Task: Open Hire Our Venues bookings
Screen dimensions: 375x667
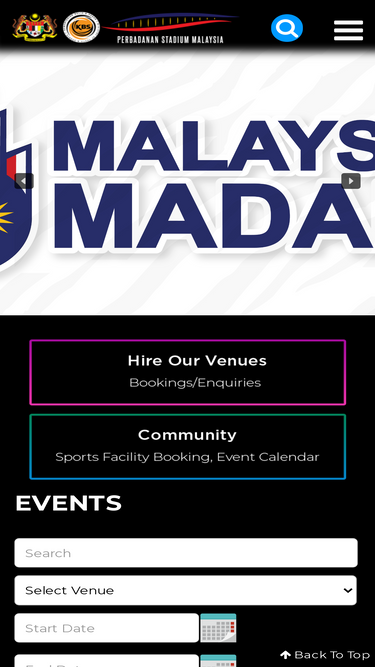Action: (x=188, y=372)
